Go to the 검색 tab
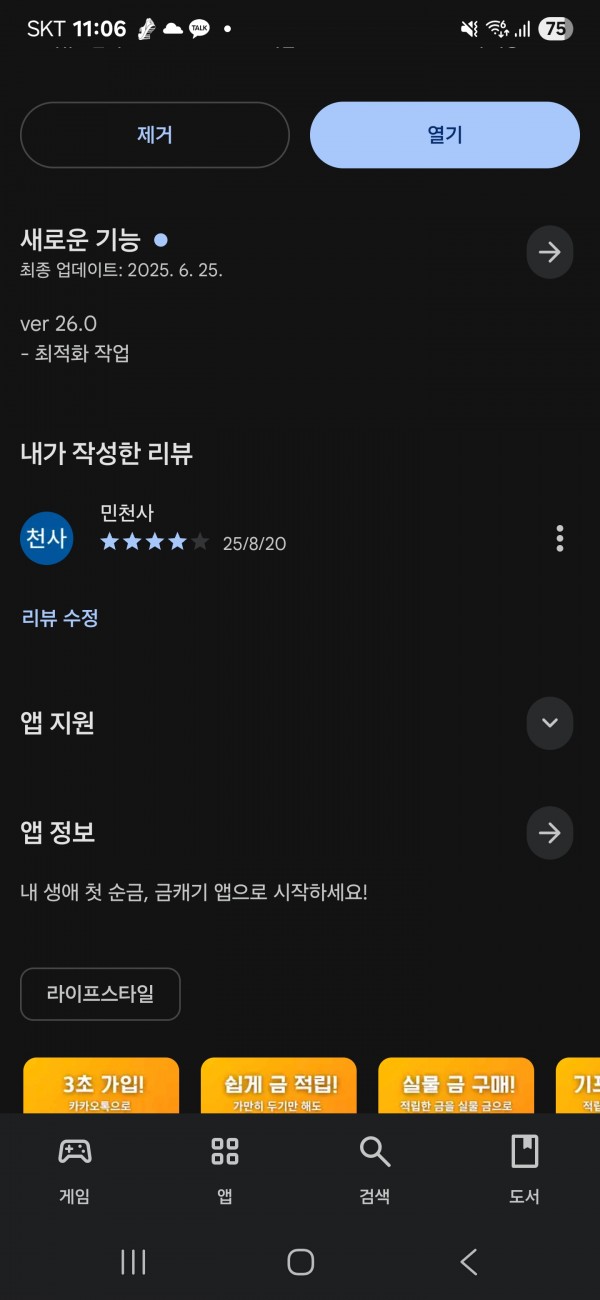Viewport: 600px width, 1300px height. (x=375, y=1170)
